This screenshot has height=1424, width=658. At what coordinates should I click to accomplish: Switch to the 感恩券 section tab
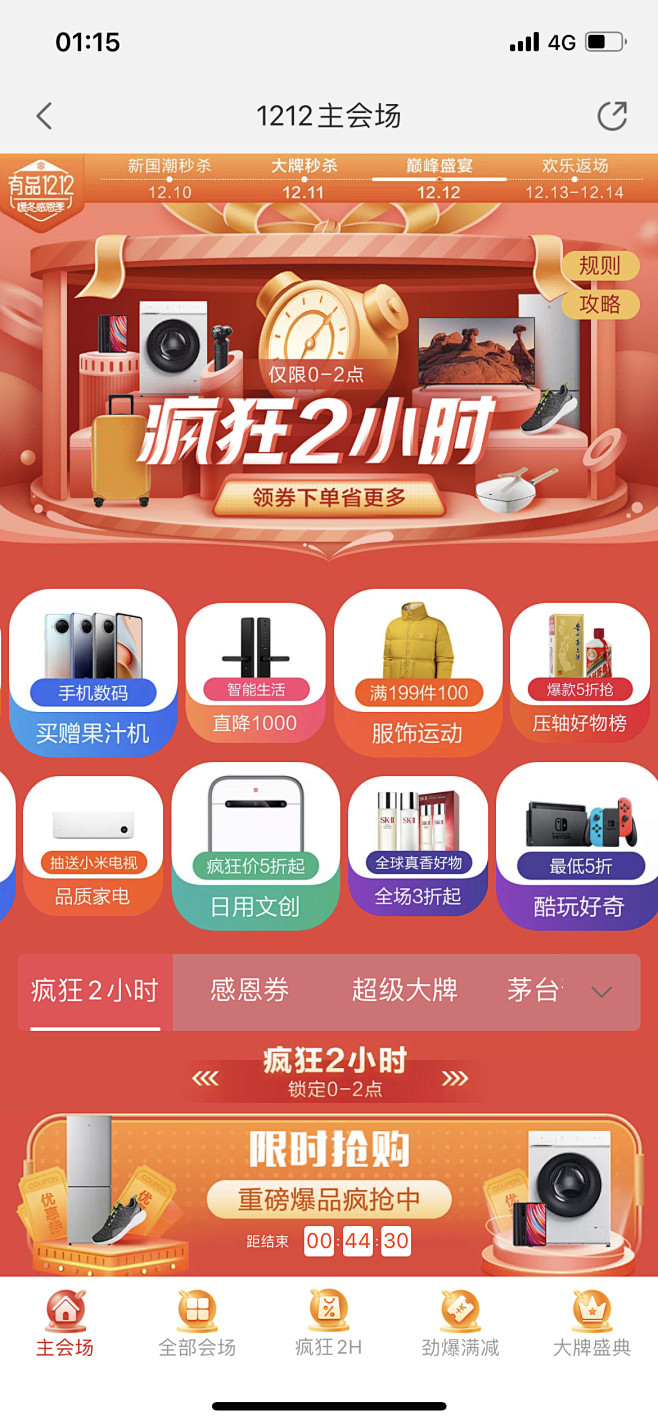249,991
